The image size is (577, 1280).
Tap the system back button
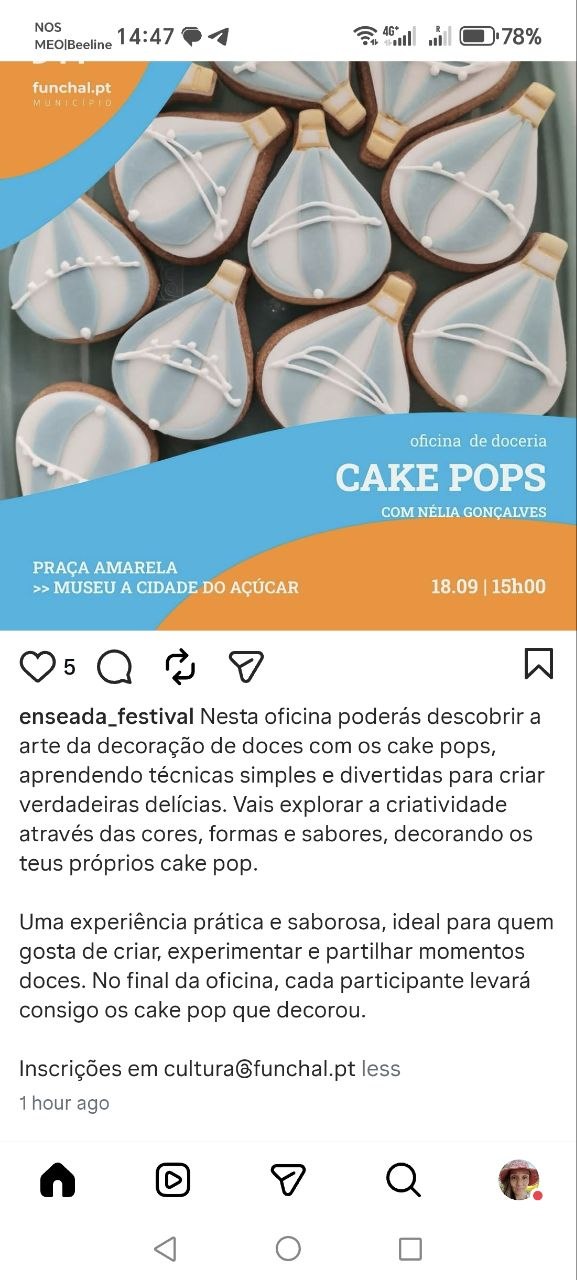[165, 1248]
